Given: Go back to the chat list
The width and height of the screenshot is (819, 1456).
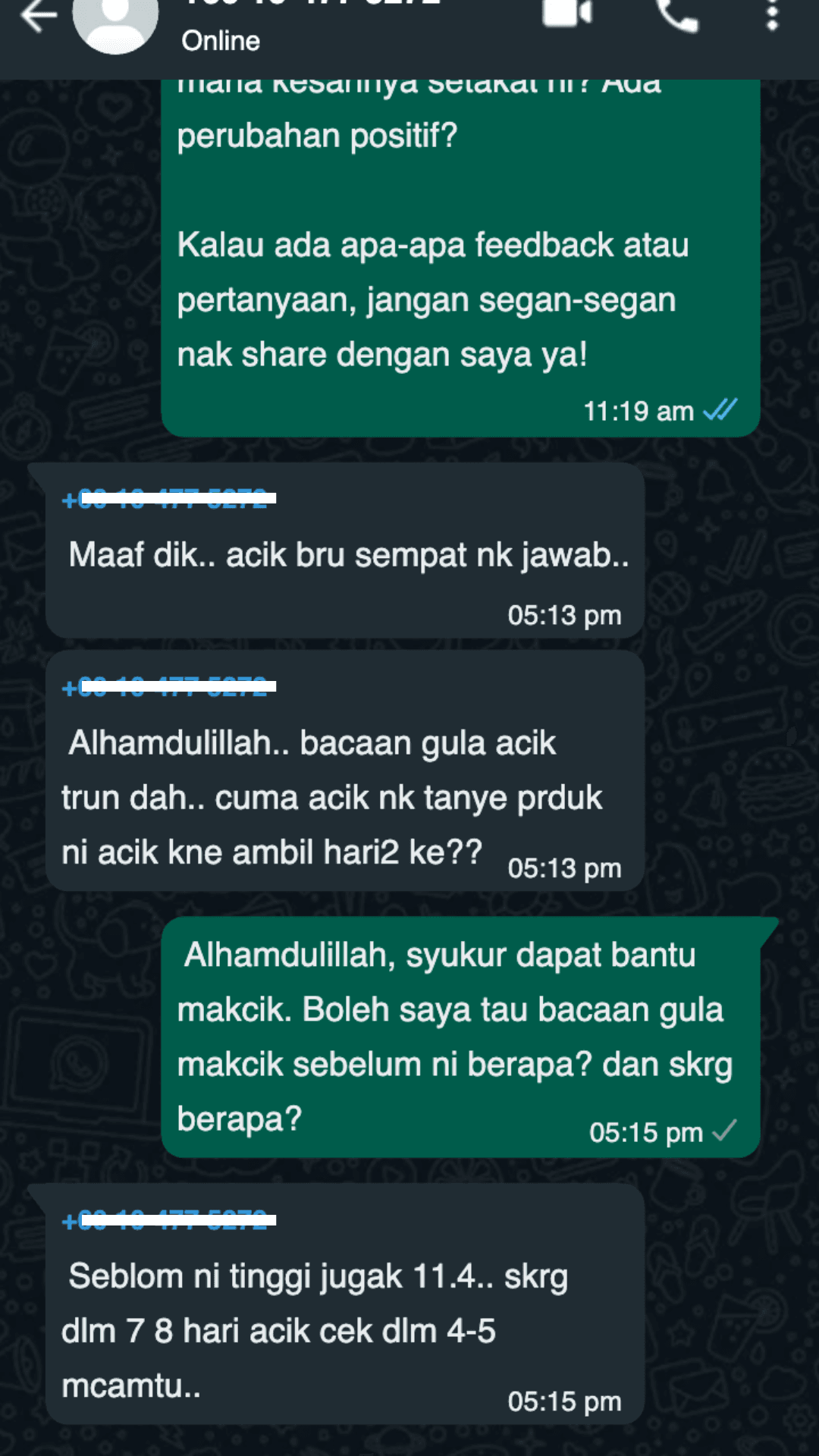Looking at the screenshot, I should pyautogui.click(x=38, y=17).
